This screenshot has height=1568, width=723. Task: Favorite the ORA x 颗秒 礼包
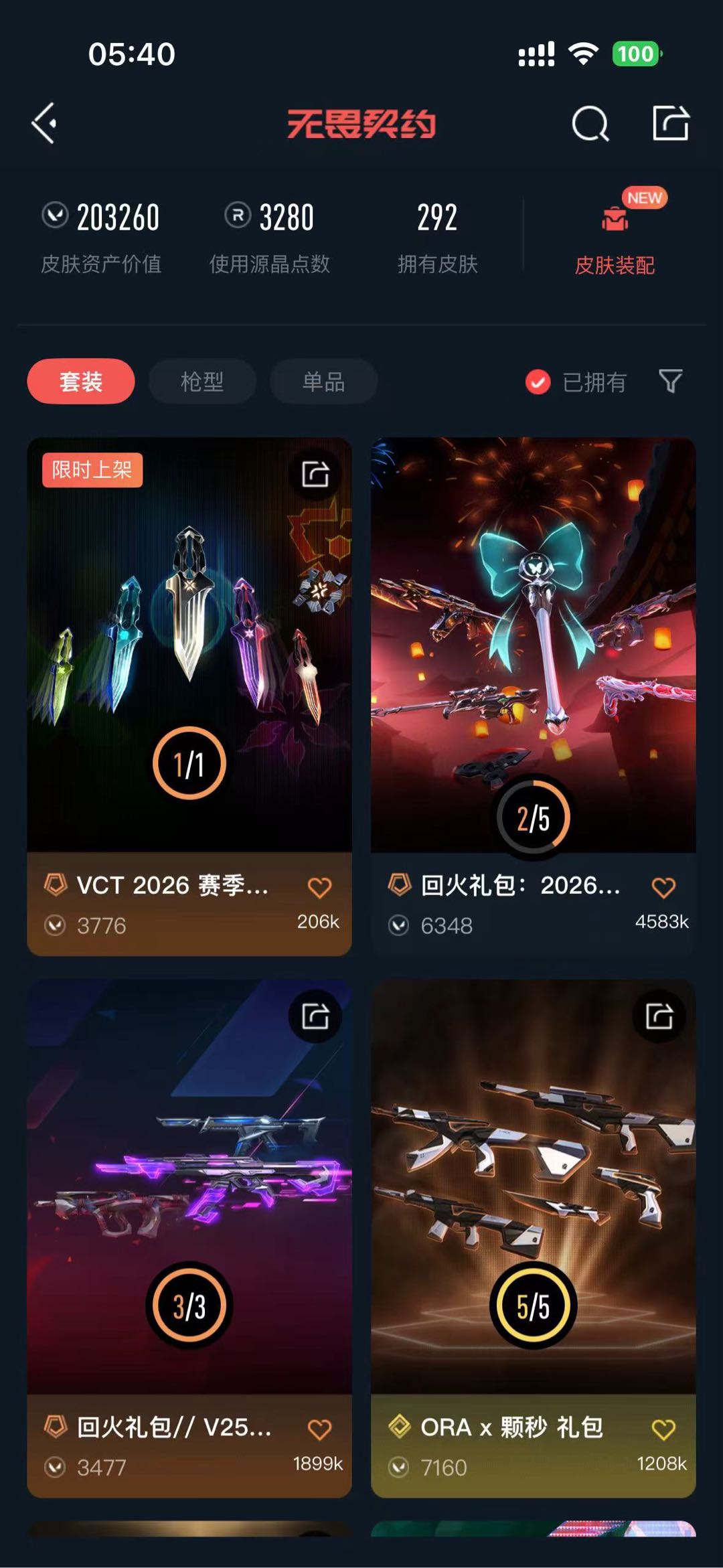click(x=663, y=1430)
